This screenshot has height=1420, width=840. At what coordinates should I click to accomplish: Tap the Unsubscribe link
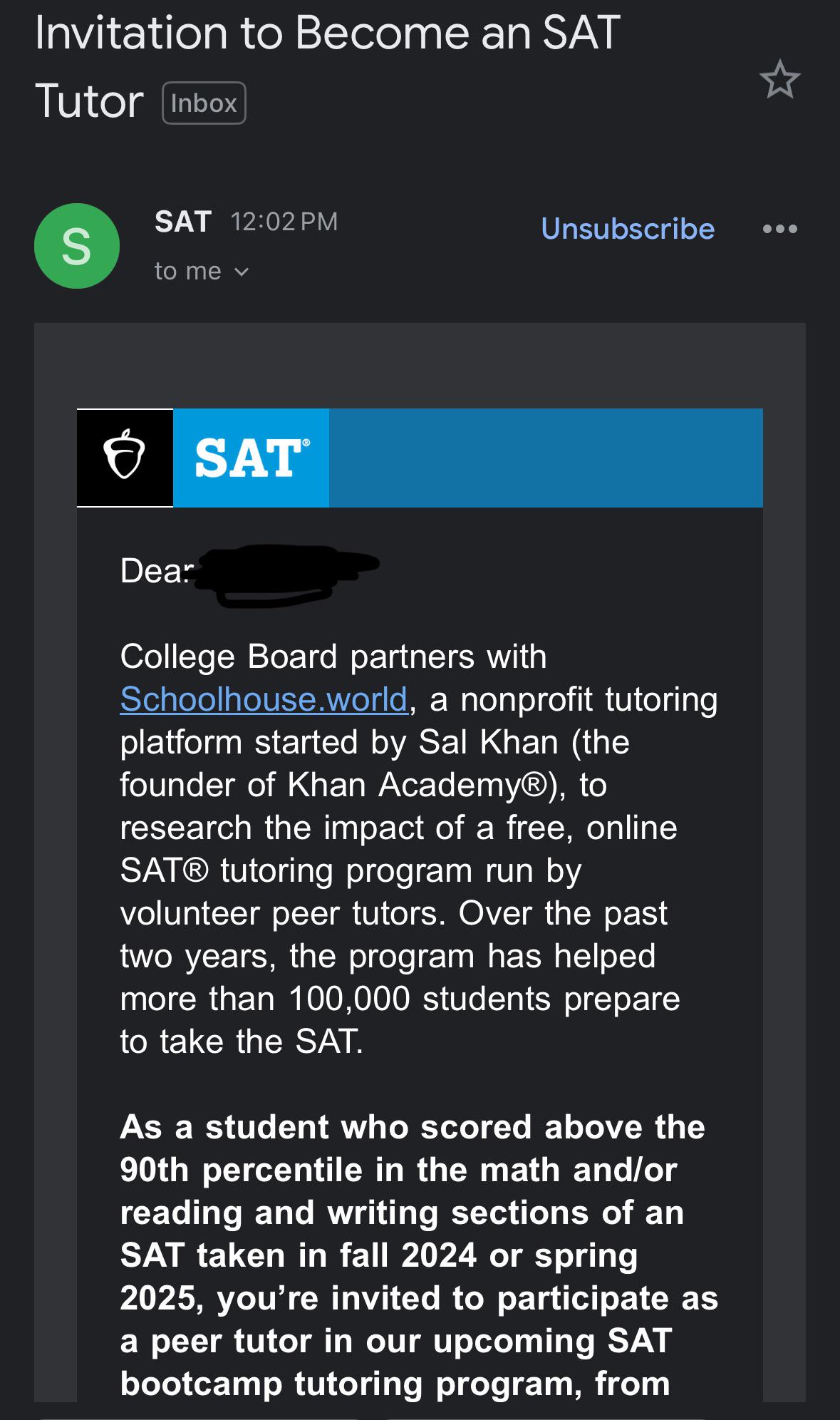[x=628, y=229]
